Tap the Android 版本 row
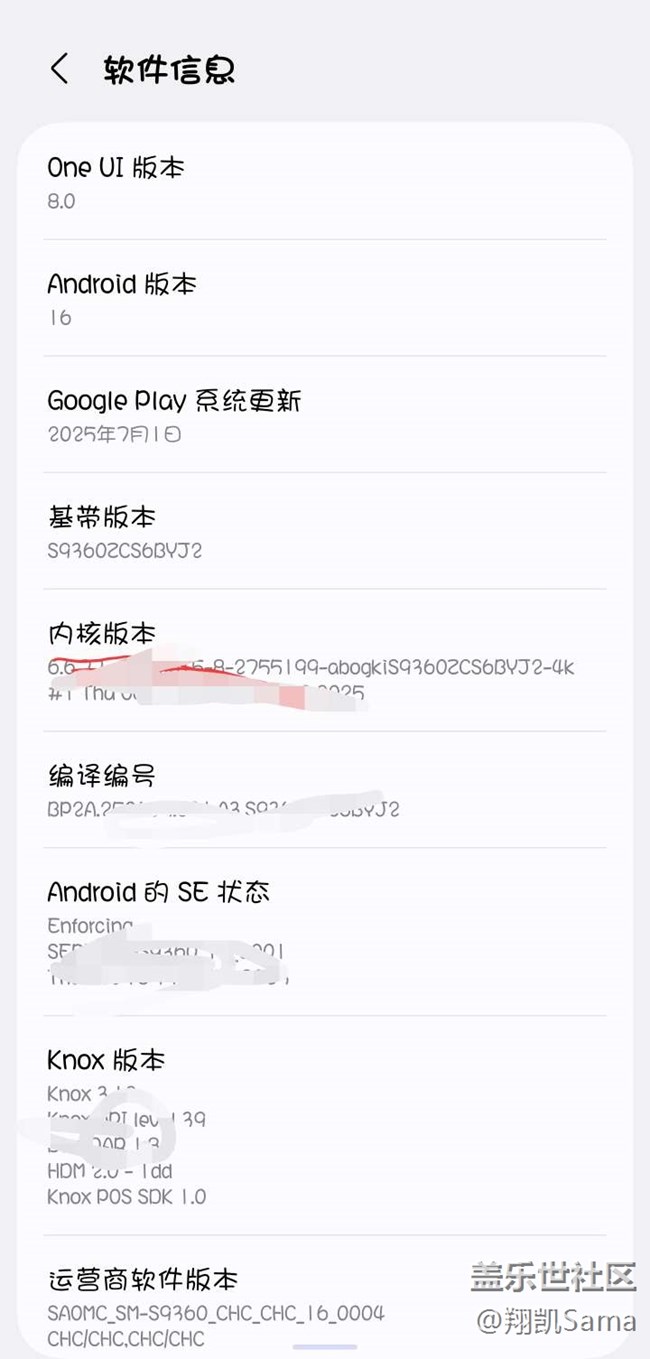This screenshot has height=1359, width=650. (325, 298)
